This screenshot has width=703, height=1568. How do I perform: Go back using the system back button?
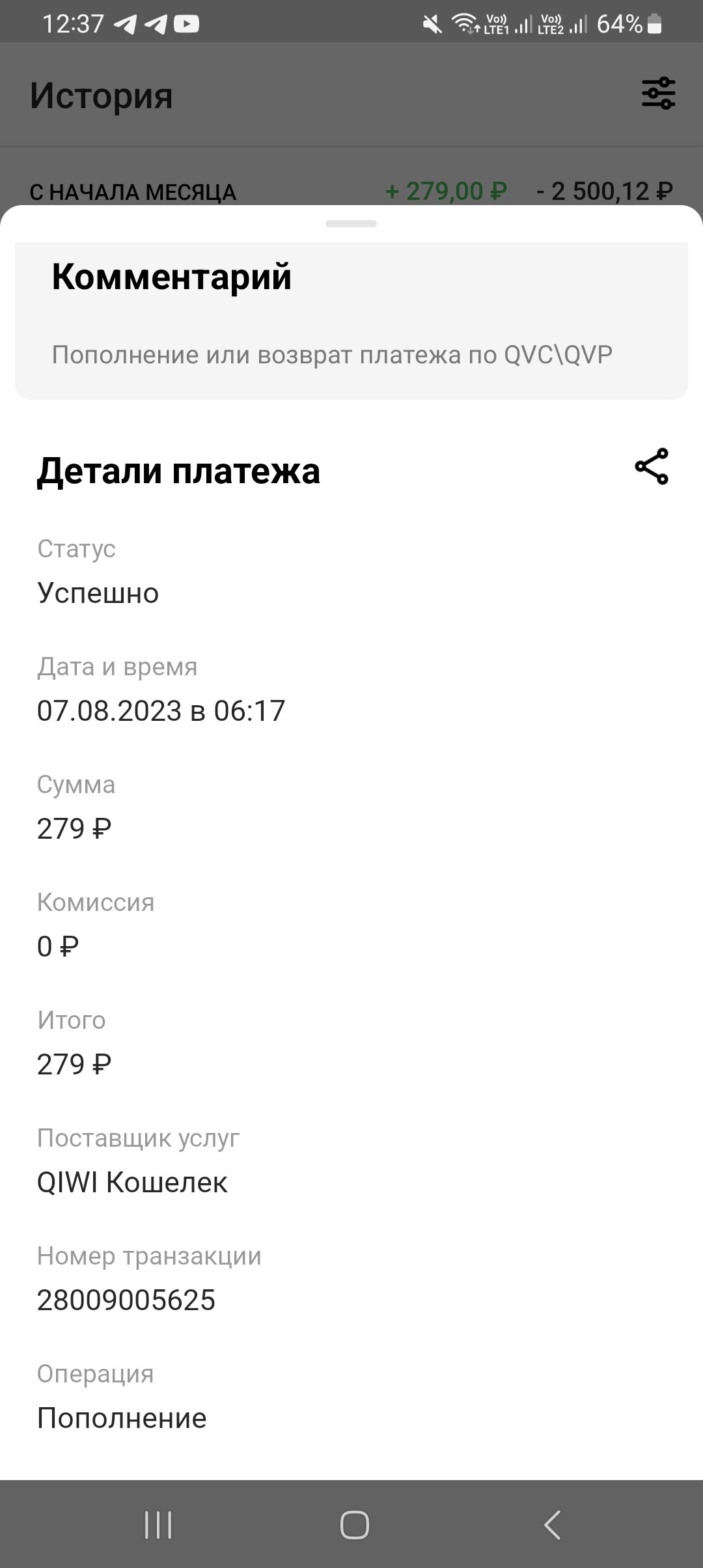click(x=551, y=1525)
